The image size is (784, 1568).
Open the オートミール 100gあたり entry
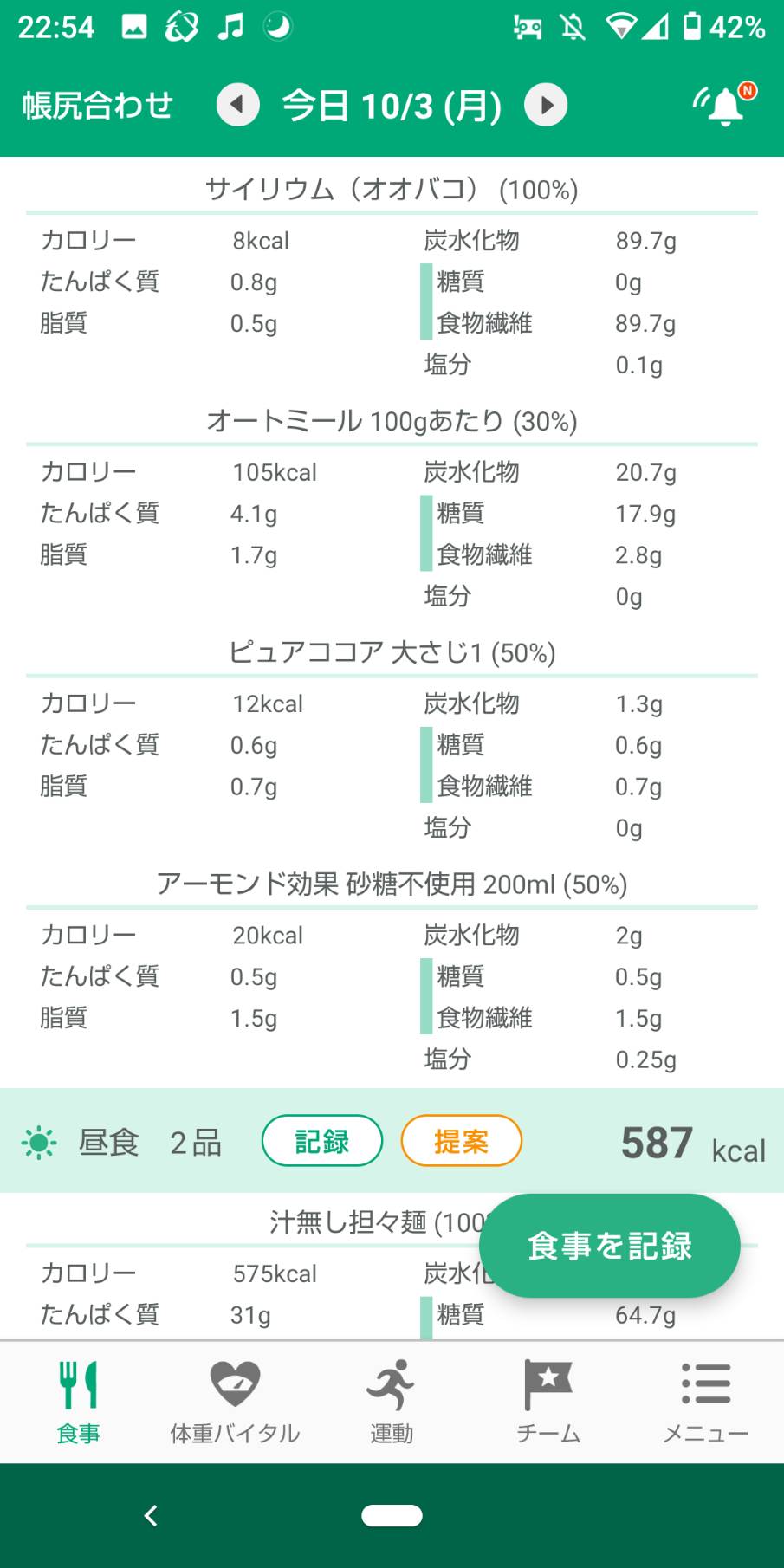pos(392,421)
